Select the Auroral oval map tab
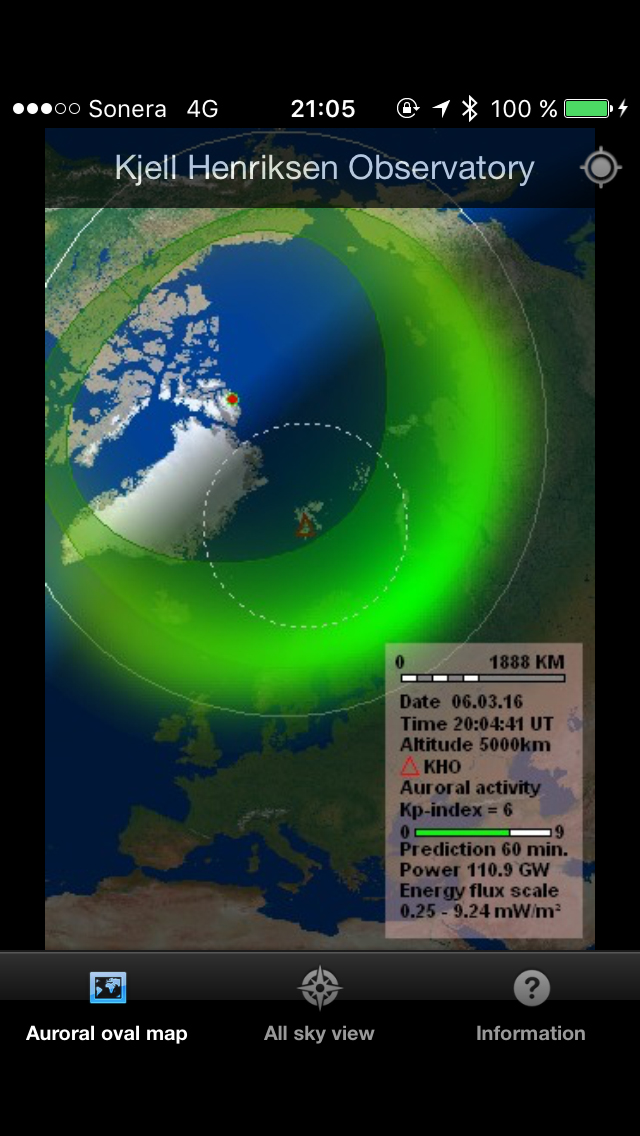This screenshot has height=1136, width=640. [x=107, y=1005]
